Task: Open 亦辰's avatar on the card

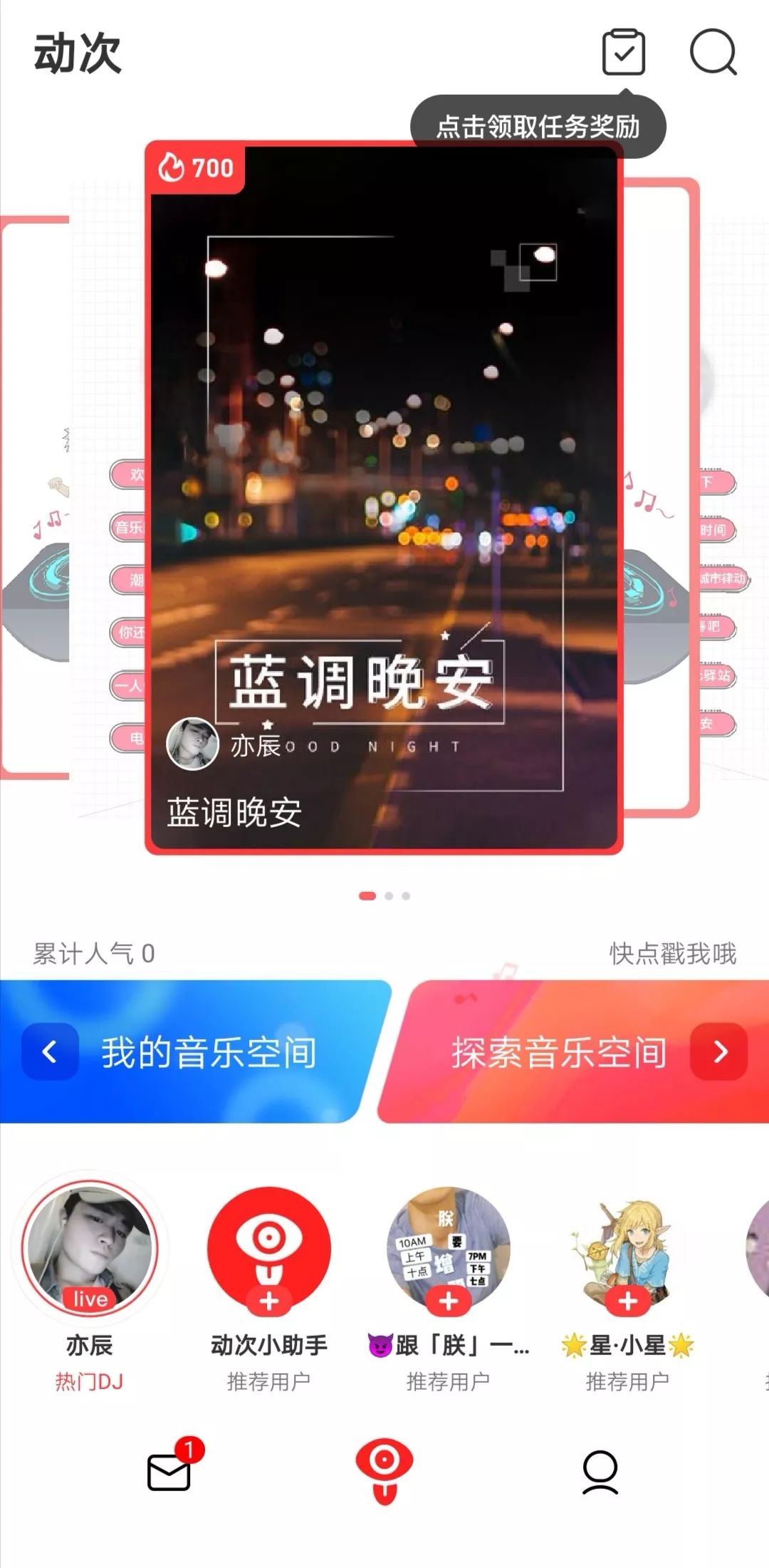Action: pyautogui.click(x=192, y=744)
